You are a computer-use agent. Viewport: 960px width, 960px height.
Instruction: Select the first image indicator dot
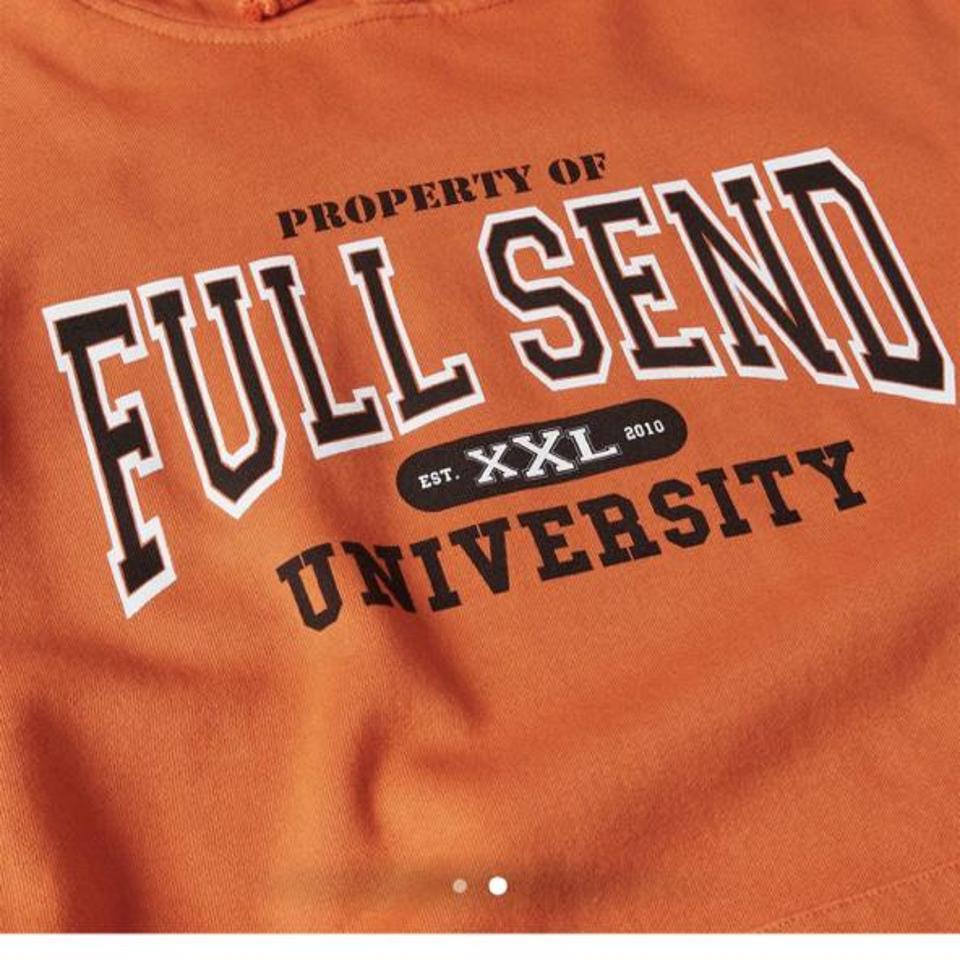pyautogui.click(x=460, y=885)
